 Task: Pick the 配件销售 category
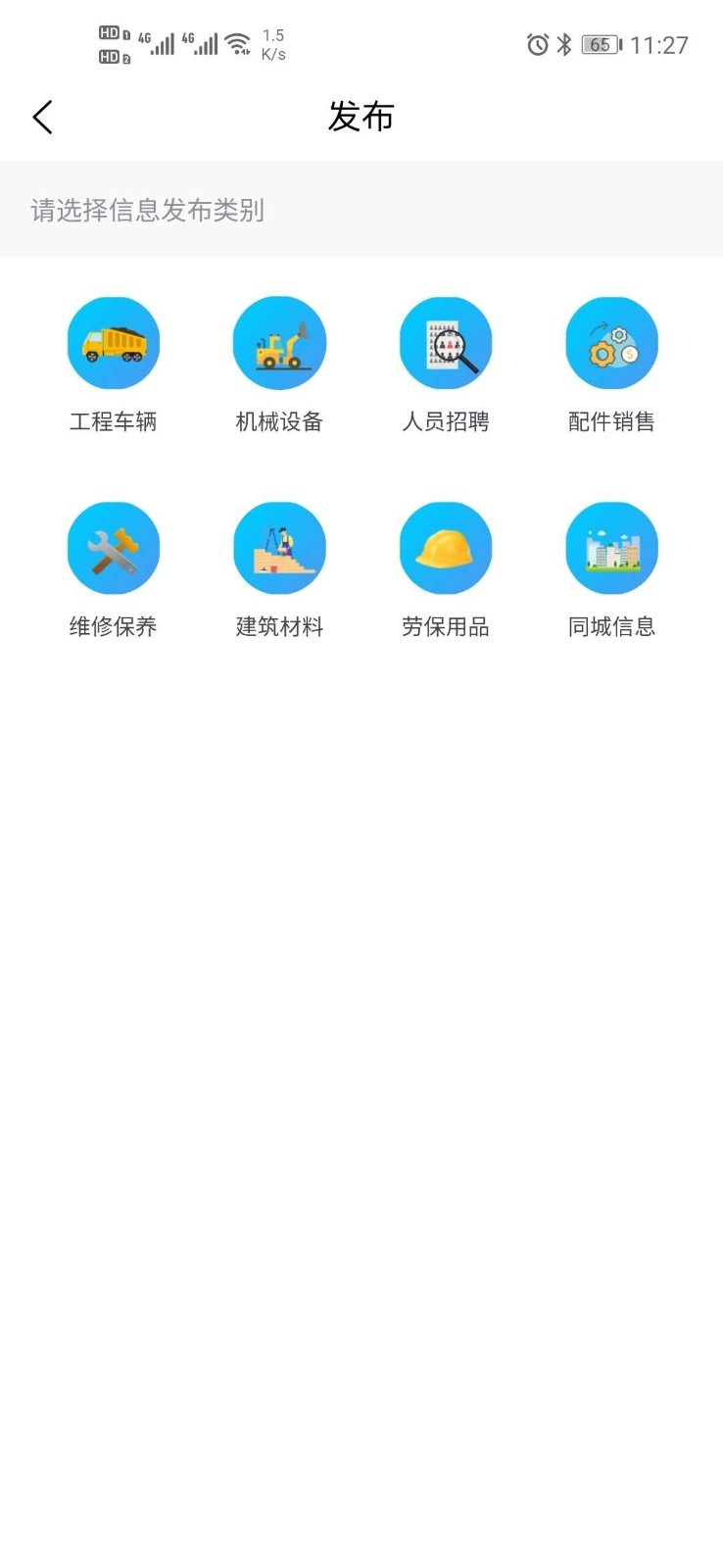coord(611,344)
